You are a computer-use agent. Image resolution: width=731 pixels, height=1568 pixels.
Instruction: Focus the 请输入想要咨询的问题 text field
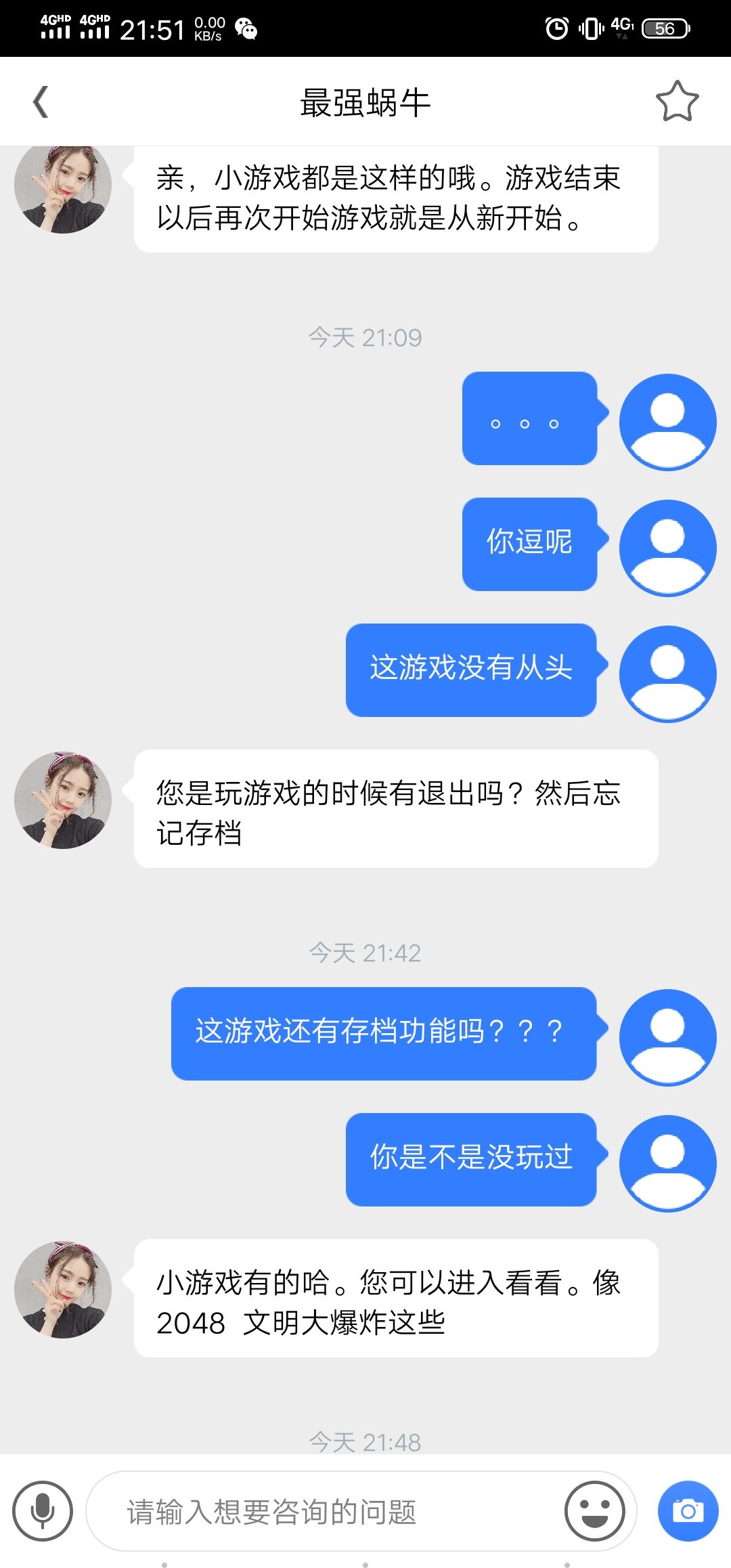pyautogui.click(x=325, y=1511)
